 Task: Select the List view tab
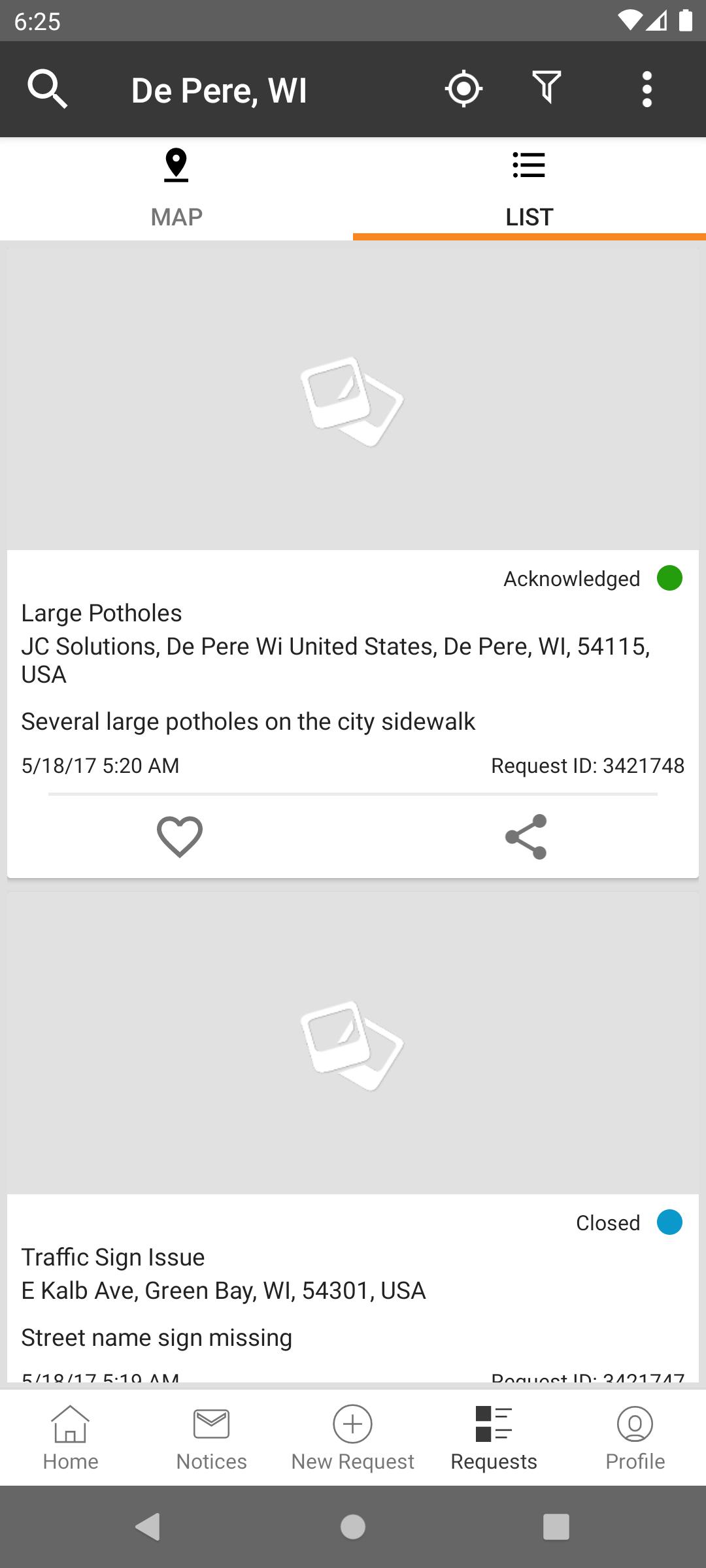pyautogui.click(x=529, y=189)
